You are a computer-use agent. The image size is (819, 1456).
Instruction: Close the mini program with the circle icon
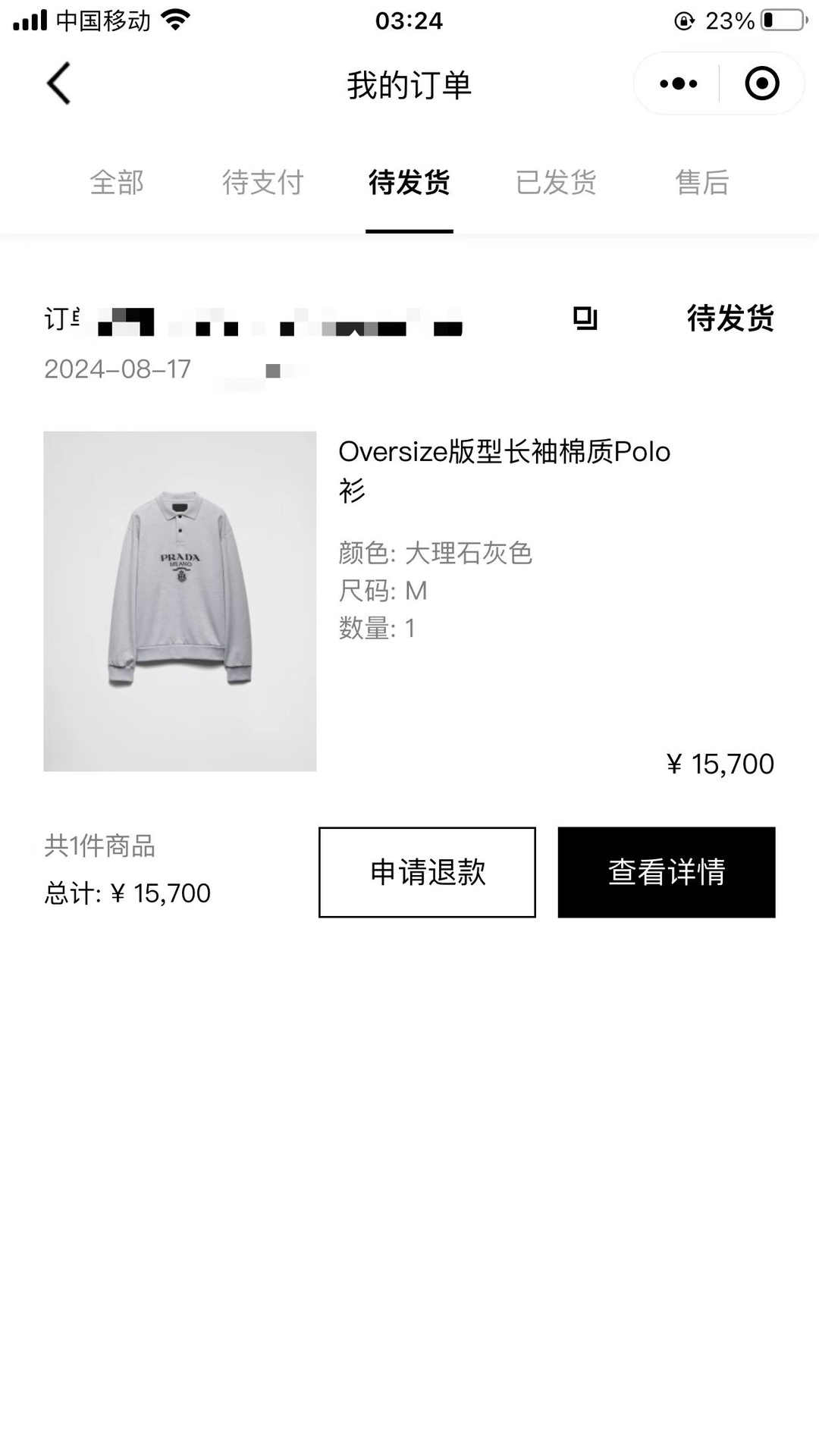761,83
